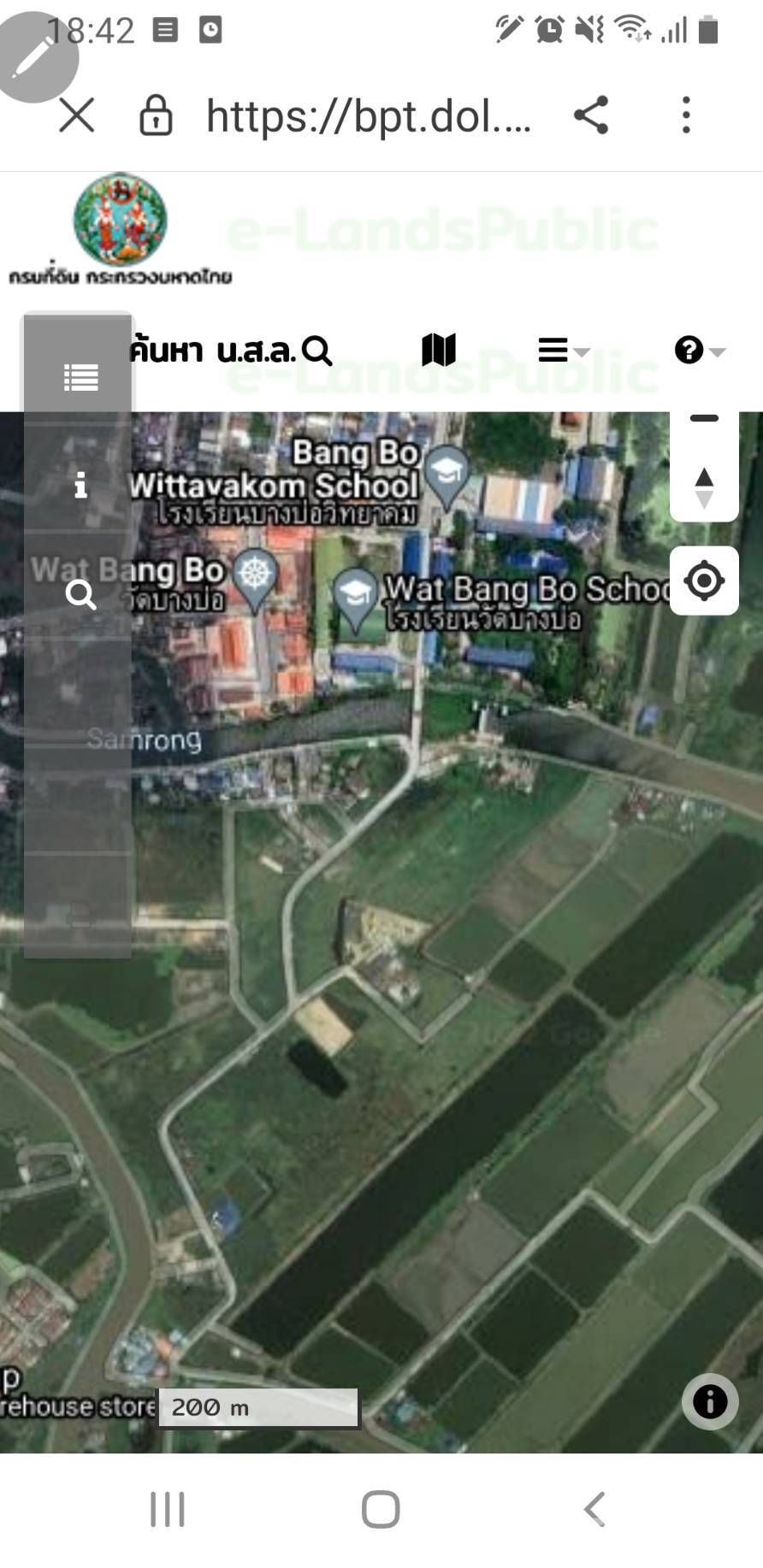Select the Wat Bang Bo temple marker
The height and width of the screenshot is (1568, 763).
pyautogui.click(x=255, y=576)
